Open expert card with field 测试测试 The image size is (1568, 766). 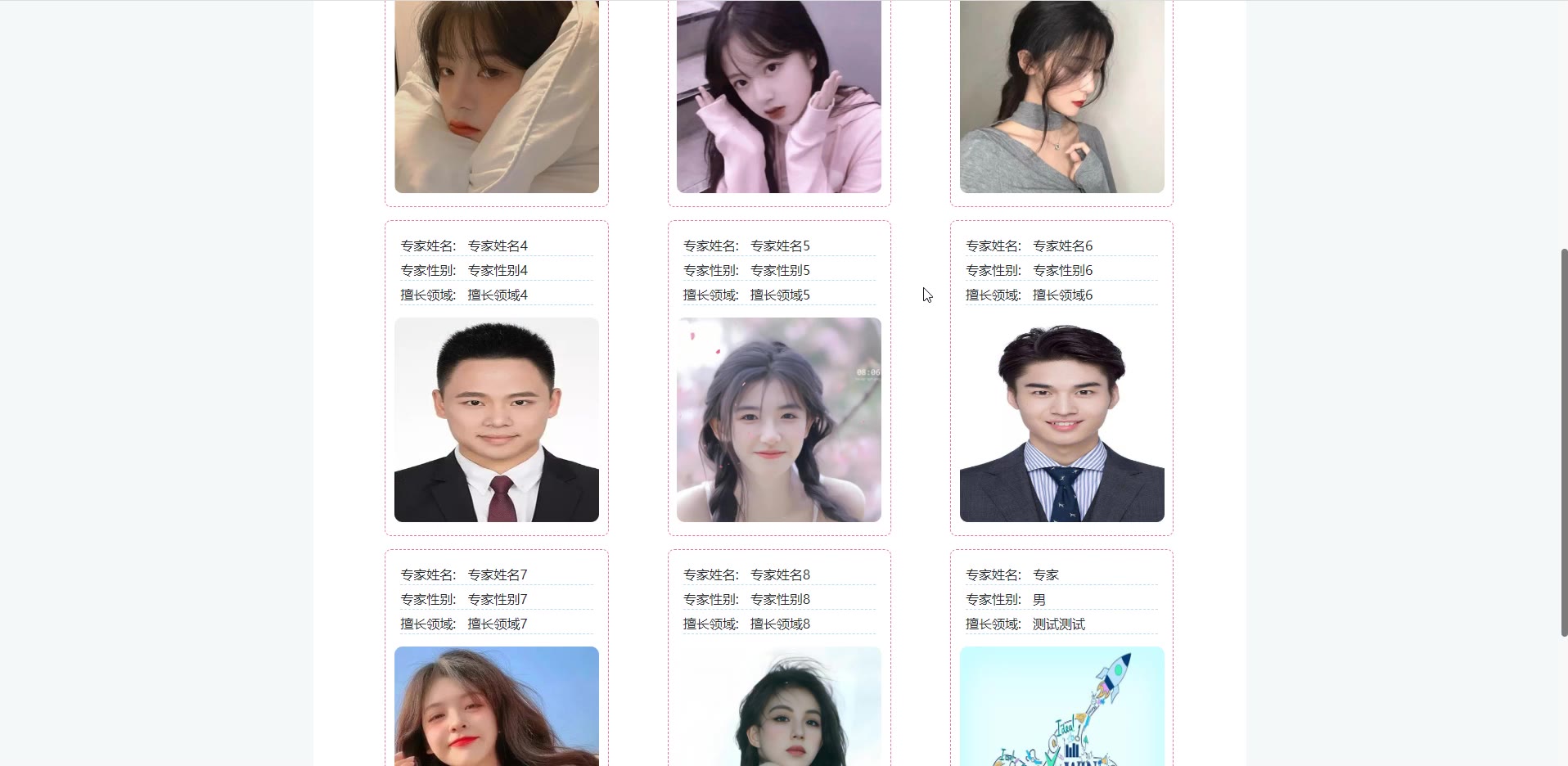pos(1061,705)
